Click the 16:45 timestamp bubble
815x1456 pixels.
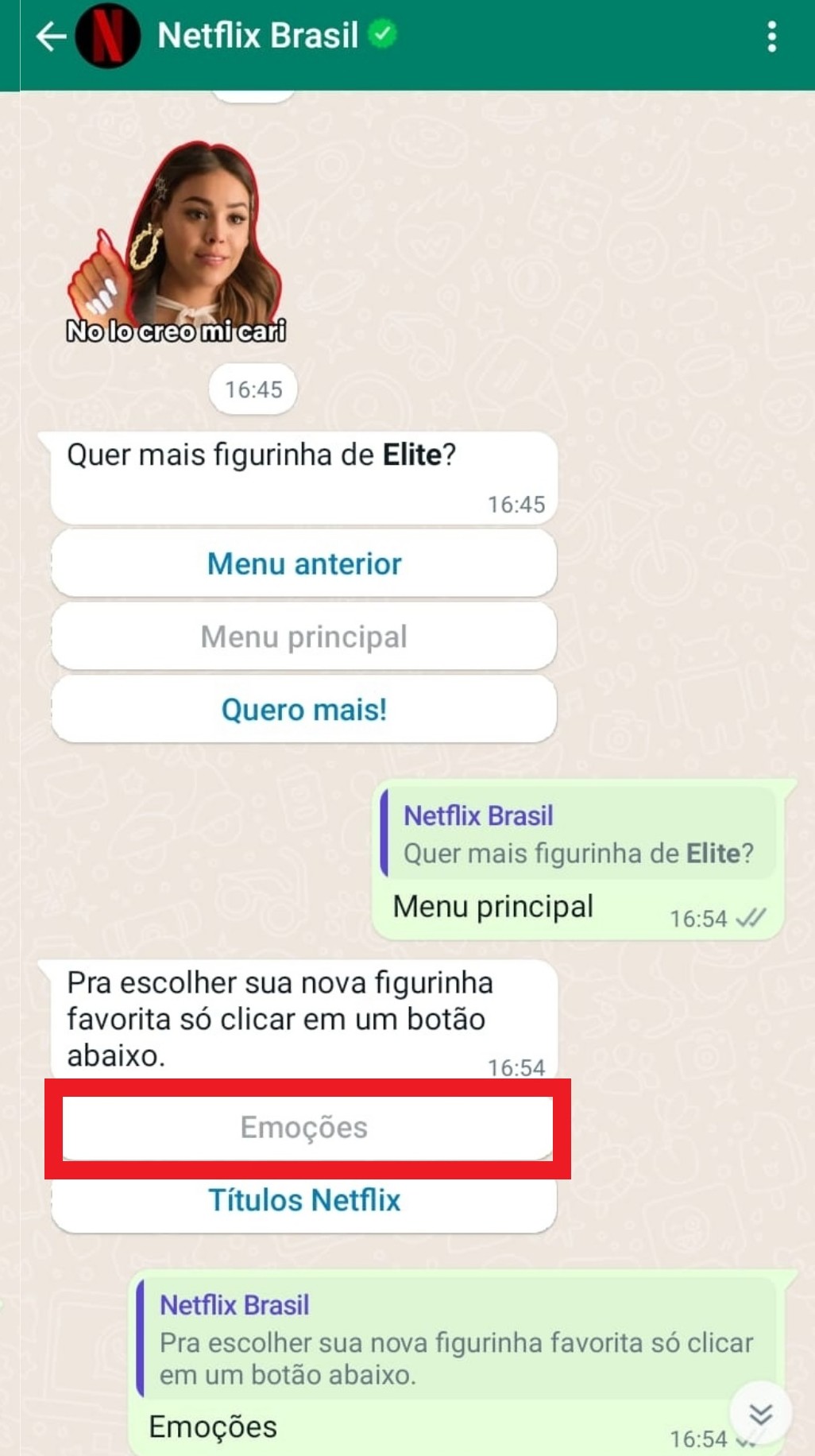pyautogui.click(x=252, y=389)
